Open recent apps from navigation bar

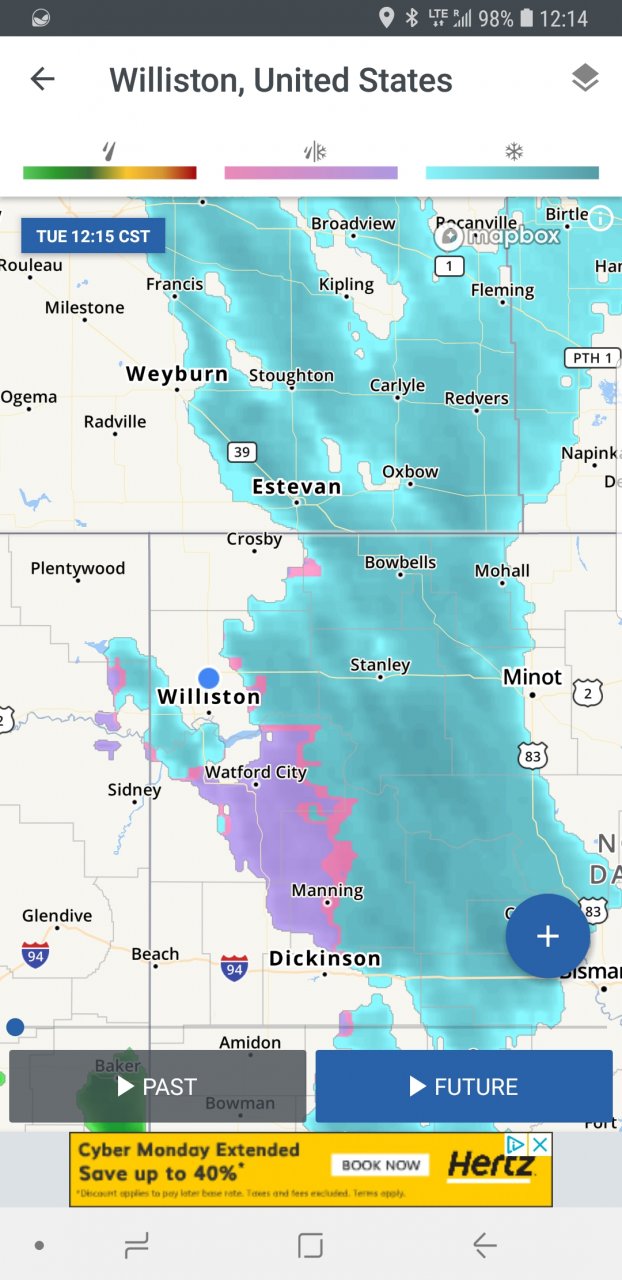[x=136, y=1245]
